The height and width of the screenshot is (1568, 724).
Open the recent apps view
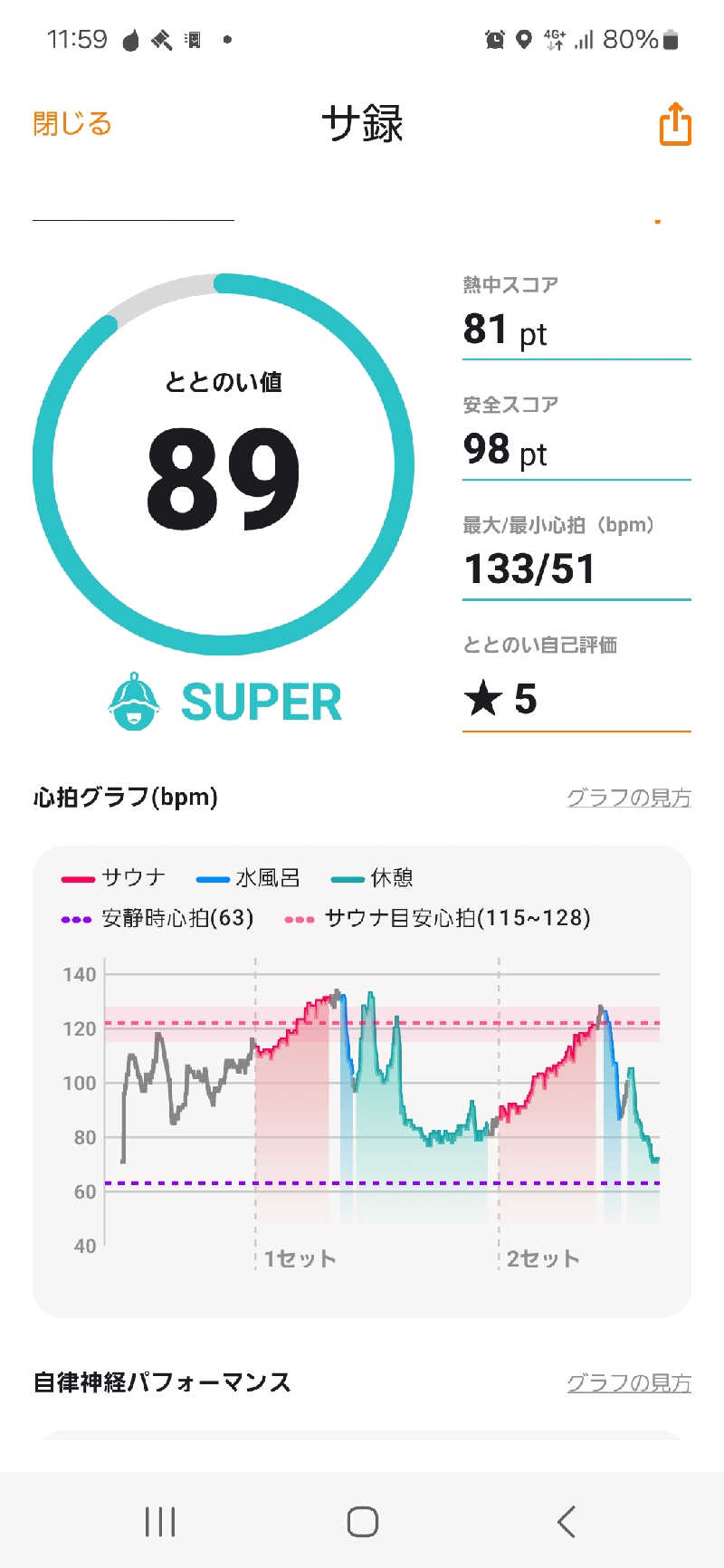click(160, 1521)
